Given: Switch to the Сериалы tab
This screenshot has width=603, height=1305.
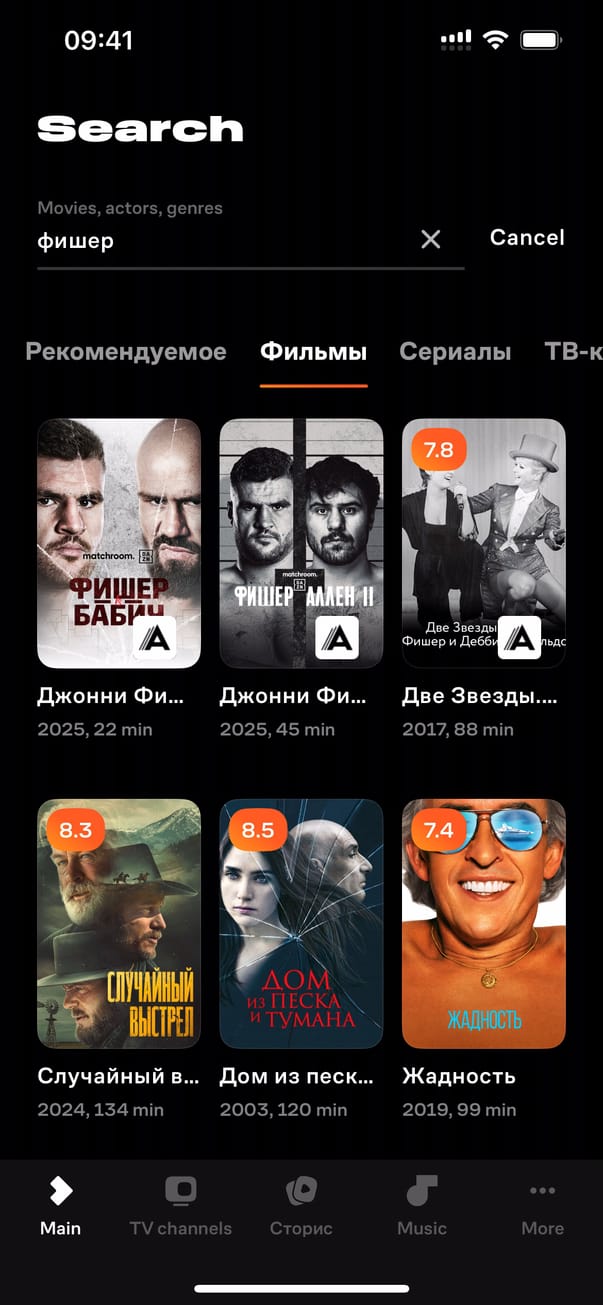Looking at the screenshot, I should (x=455, y=352).
